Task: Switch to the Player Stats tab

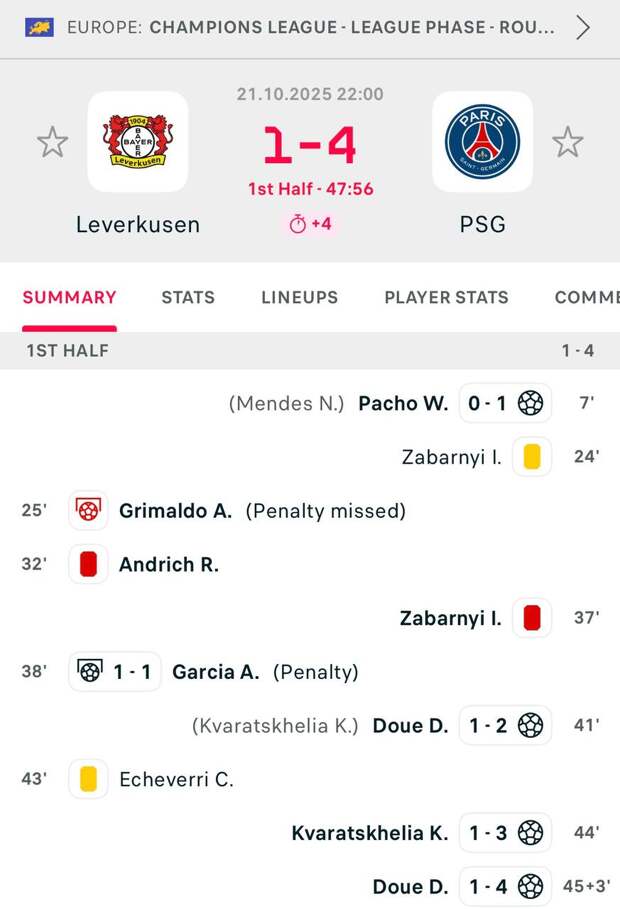Action: click(x=446, y=297)
